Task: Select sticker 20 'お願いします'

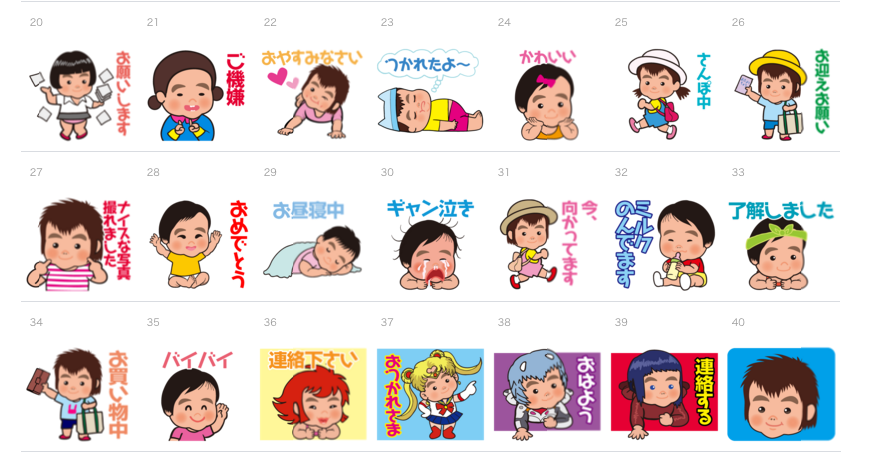Action: (x=80, y=94)
